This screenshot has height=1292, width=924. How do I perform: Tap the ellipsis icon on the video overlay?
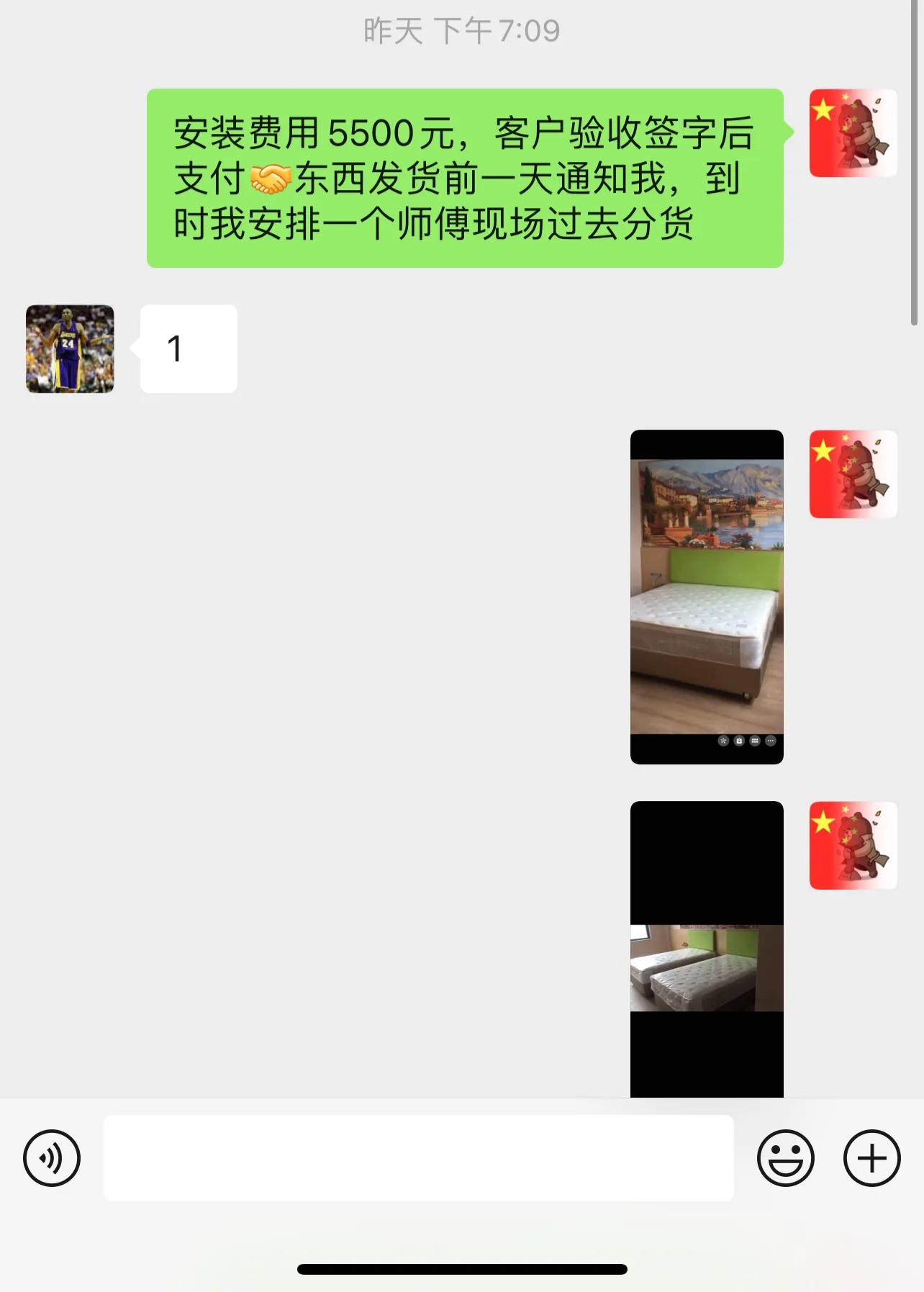pyautogui.click(x=770, y=740)
